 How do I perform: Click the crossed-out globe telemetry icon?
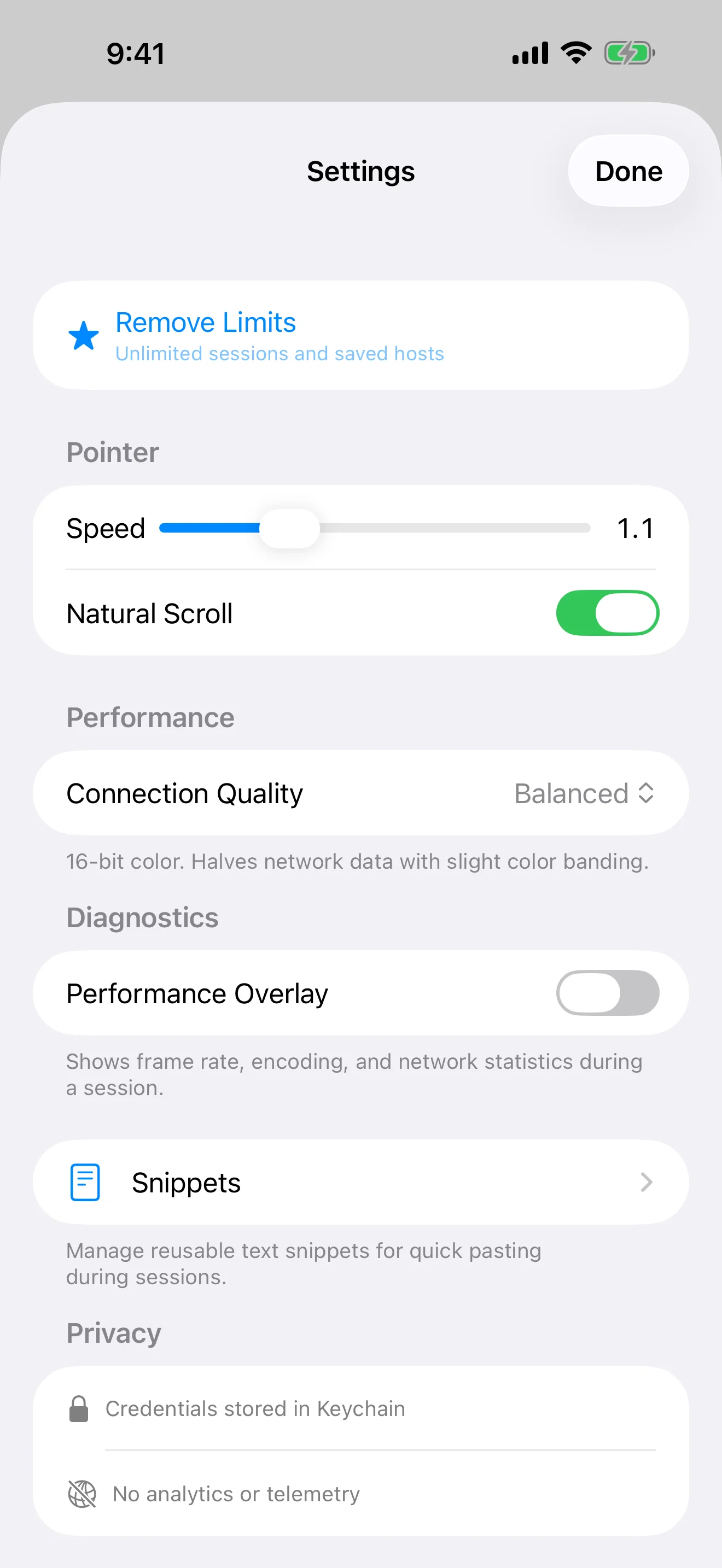coord(81,1494)
